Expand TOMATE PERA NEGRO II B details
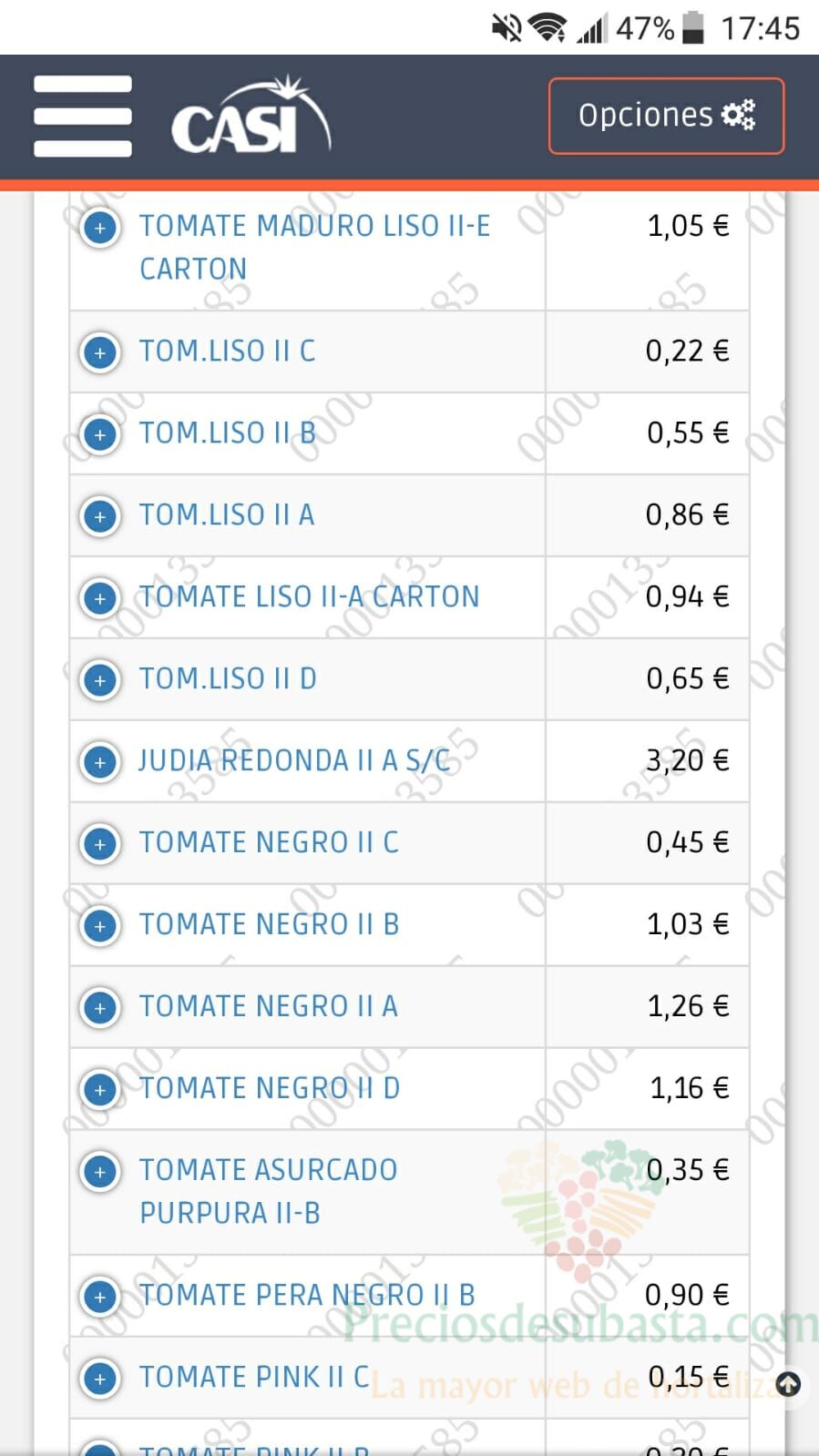Screen dimensions: 819x1456 coord(100,1296)
